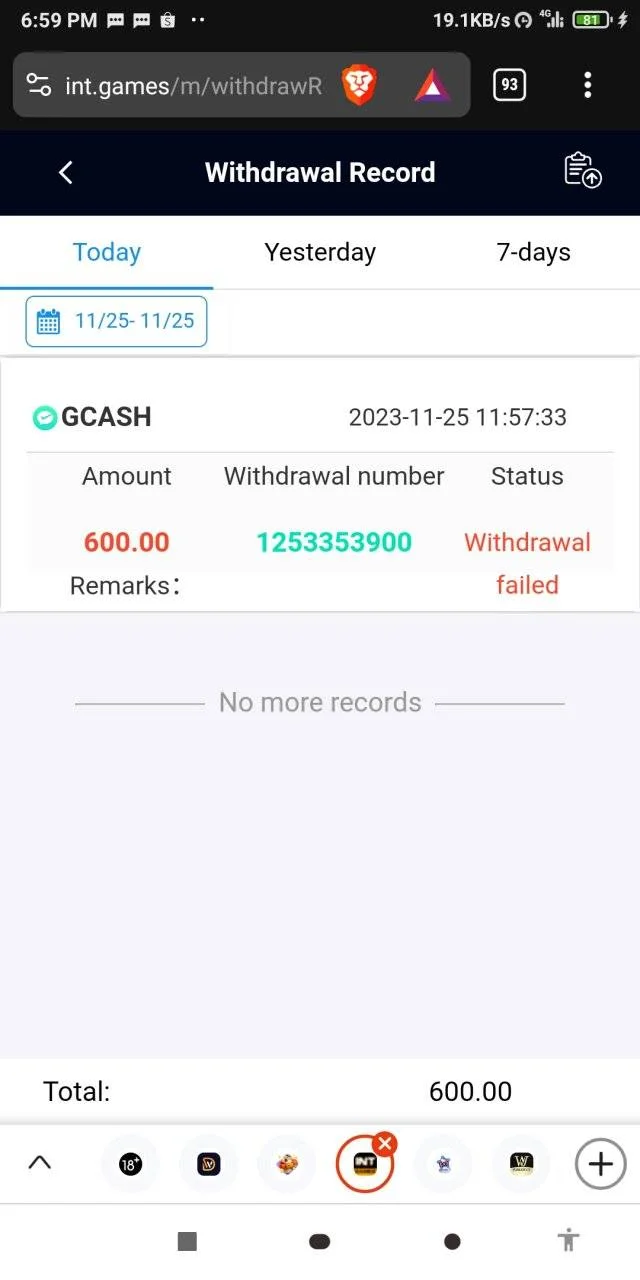This screenshot has width=640, height=1280.
Task: Switch to the 7-days tab
Action: pyautogui.click(x=534, y=252)
